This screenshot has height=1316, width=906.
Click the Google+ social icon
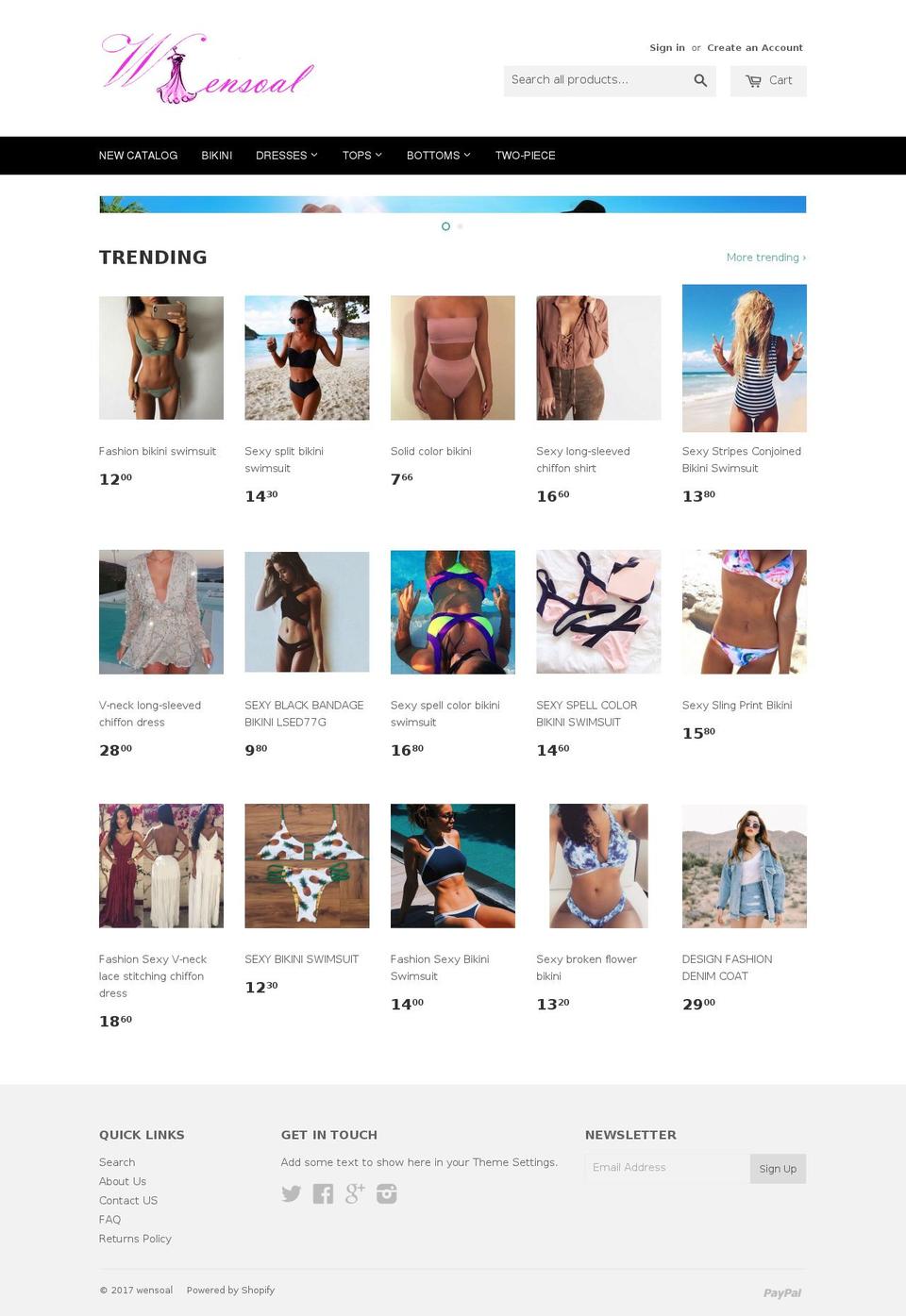tap(354, 1193)
